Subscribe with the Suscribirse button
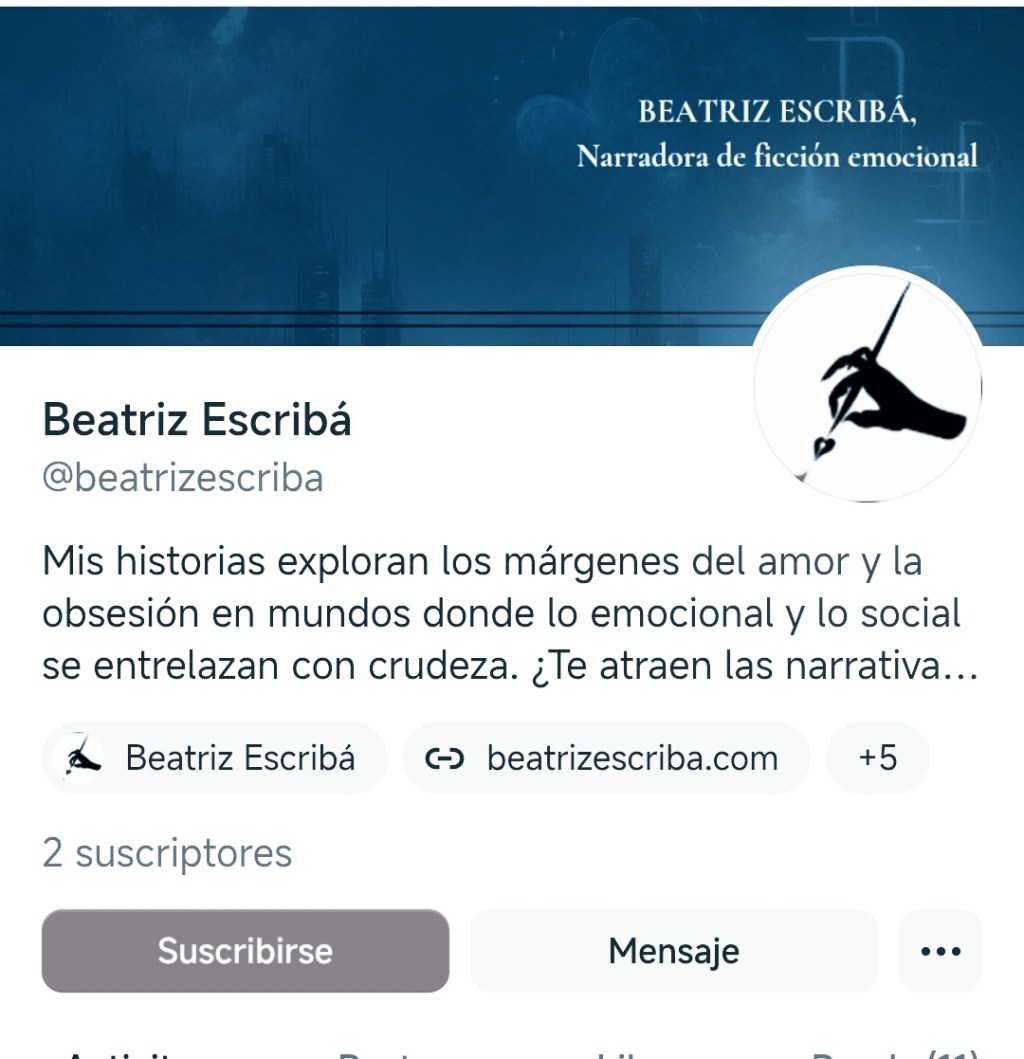This screenshot has width=1024, height=1059. click(245, 950)
